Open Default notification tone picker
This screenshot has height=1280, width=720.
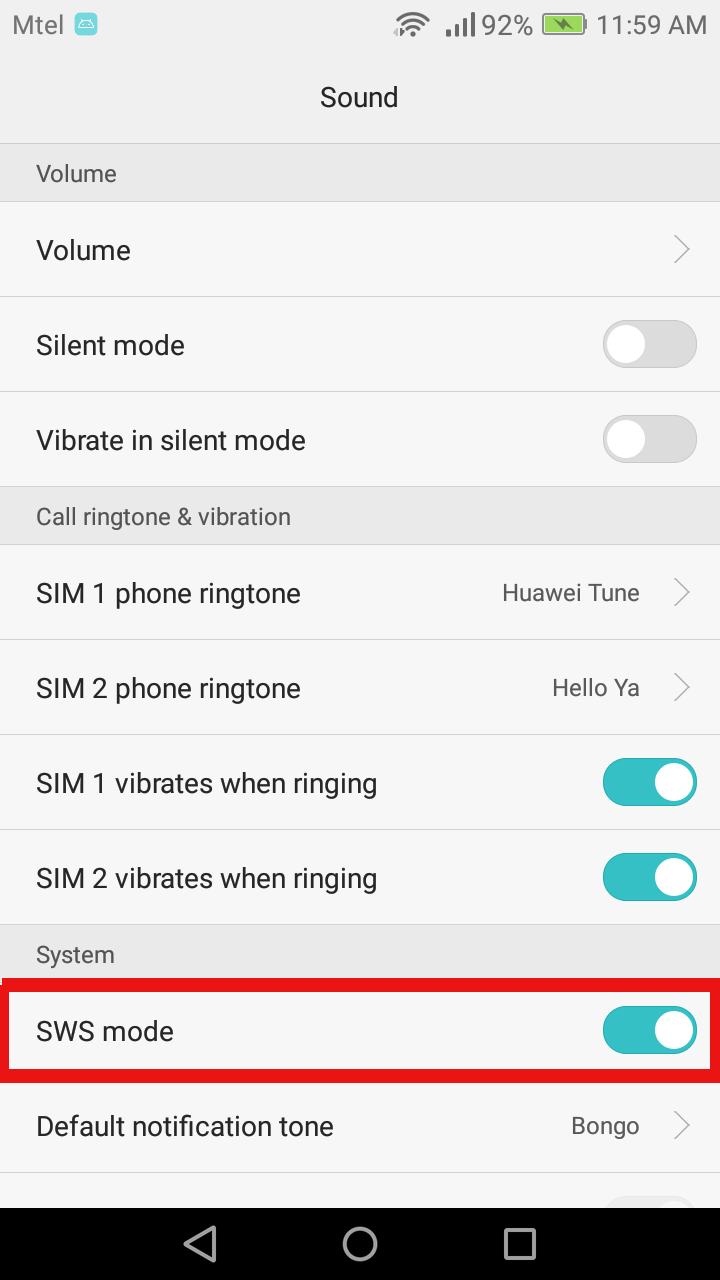[360, 1126]
